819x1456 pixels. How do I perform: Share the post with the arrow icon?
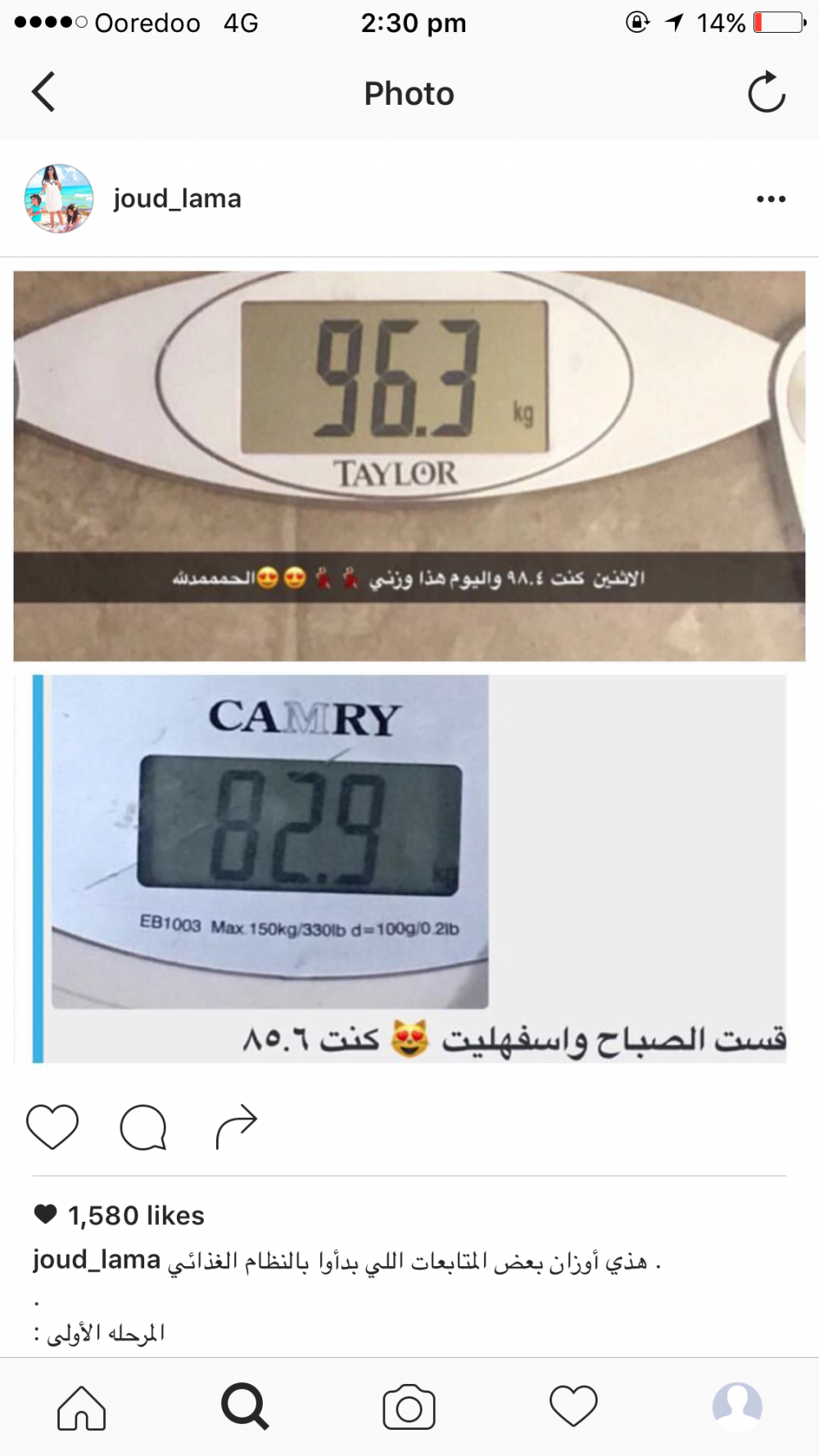[x=237, y=1127]
